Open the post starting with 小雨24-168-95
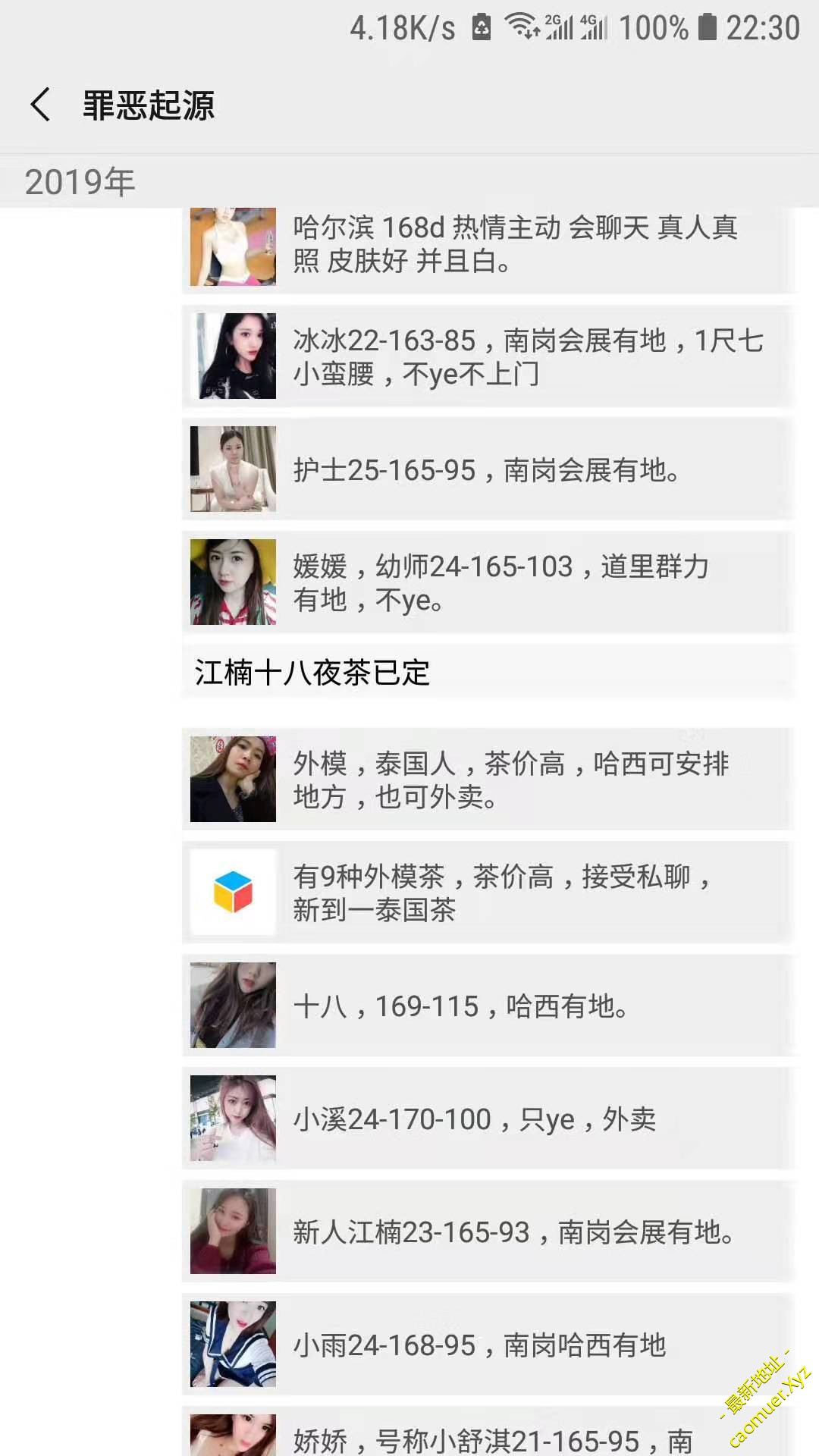Image resolution: width=819 pixels, height=1456 pixels. [488, 1345]
